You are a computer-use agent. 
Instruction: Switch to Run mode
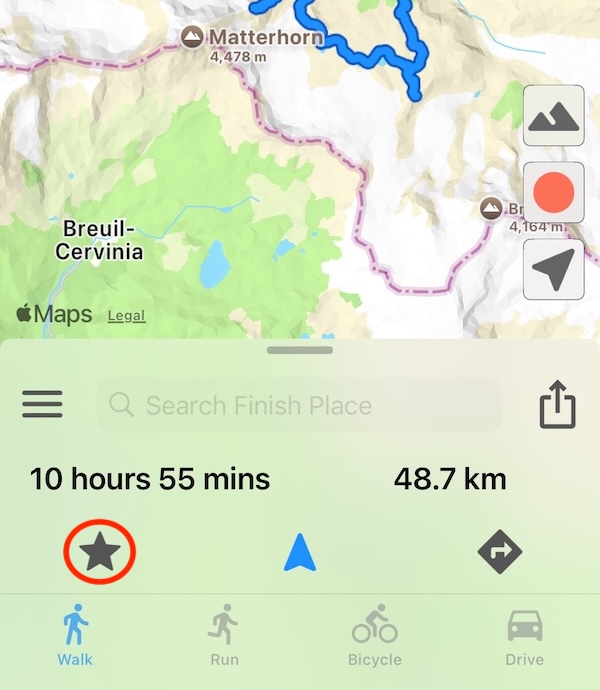225,636
